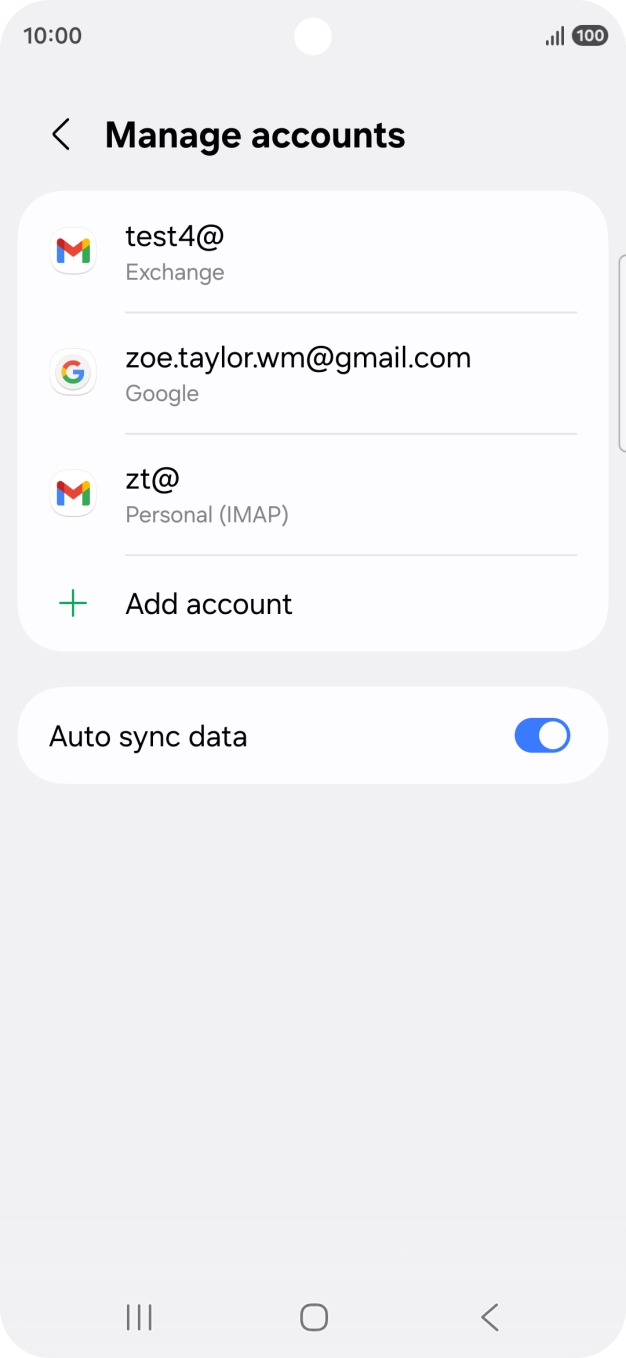Add a new account

(x=312, y=604)
